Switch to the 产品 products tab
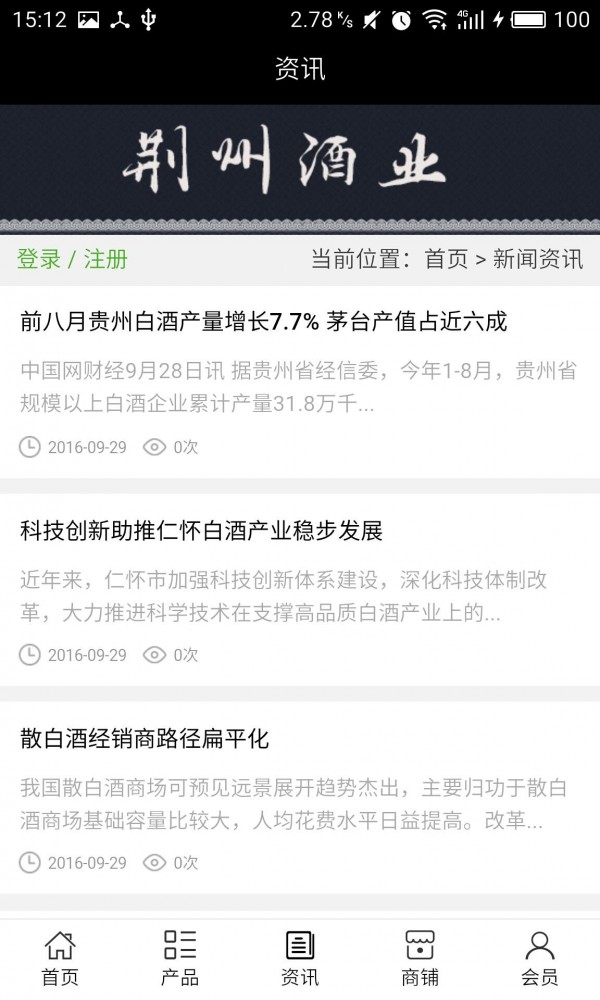 (180, 957)
